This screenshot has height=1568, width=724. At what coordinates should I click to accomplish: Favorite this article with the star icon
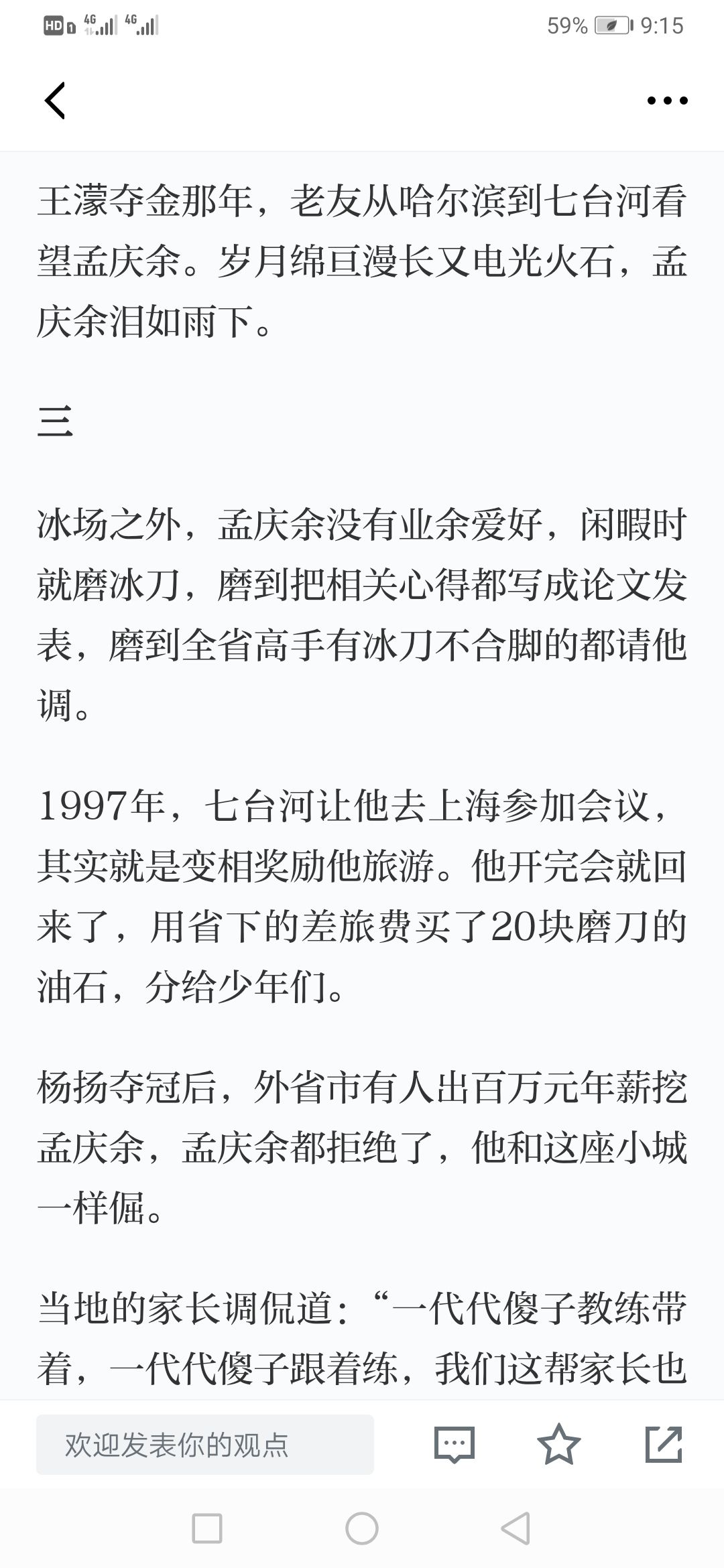click(559, 1444)
